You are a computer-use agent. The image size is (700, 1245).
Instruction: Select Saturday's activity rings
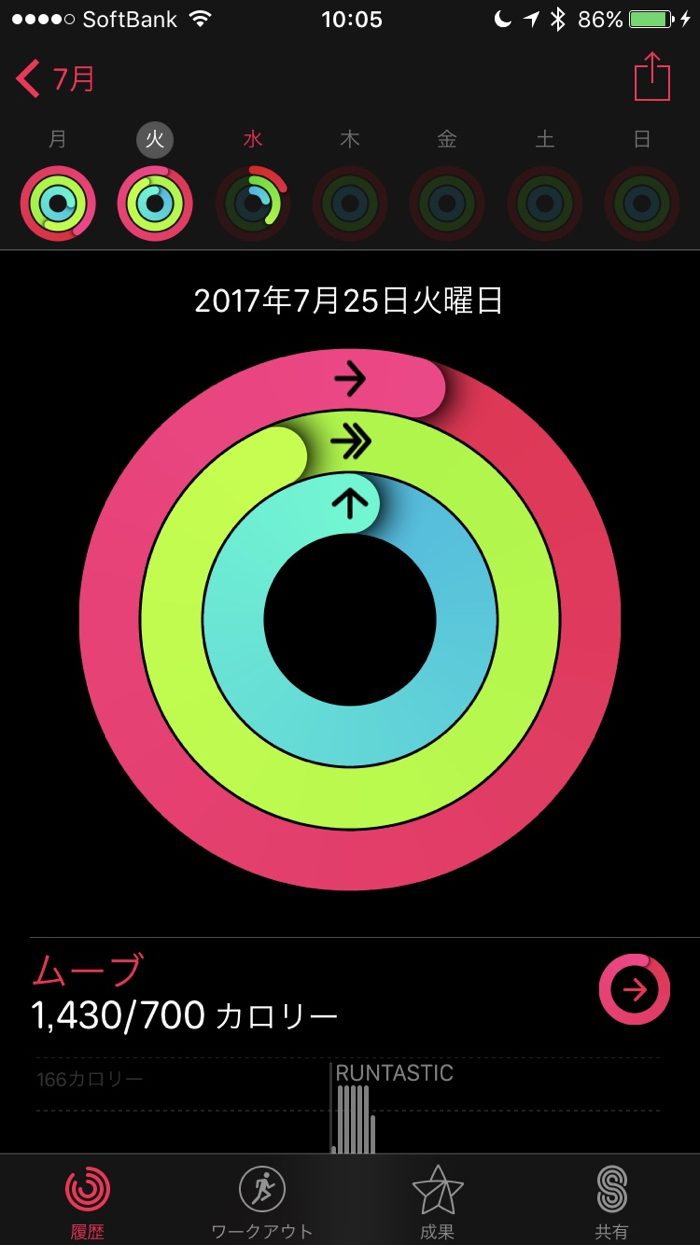(545, 203)
